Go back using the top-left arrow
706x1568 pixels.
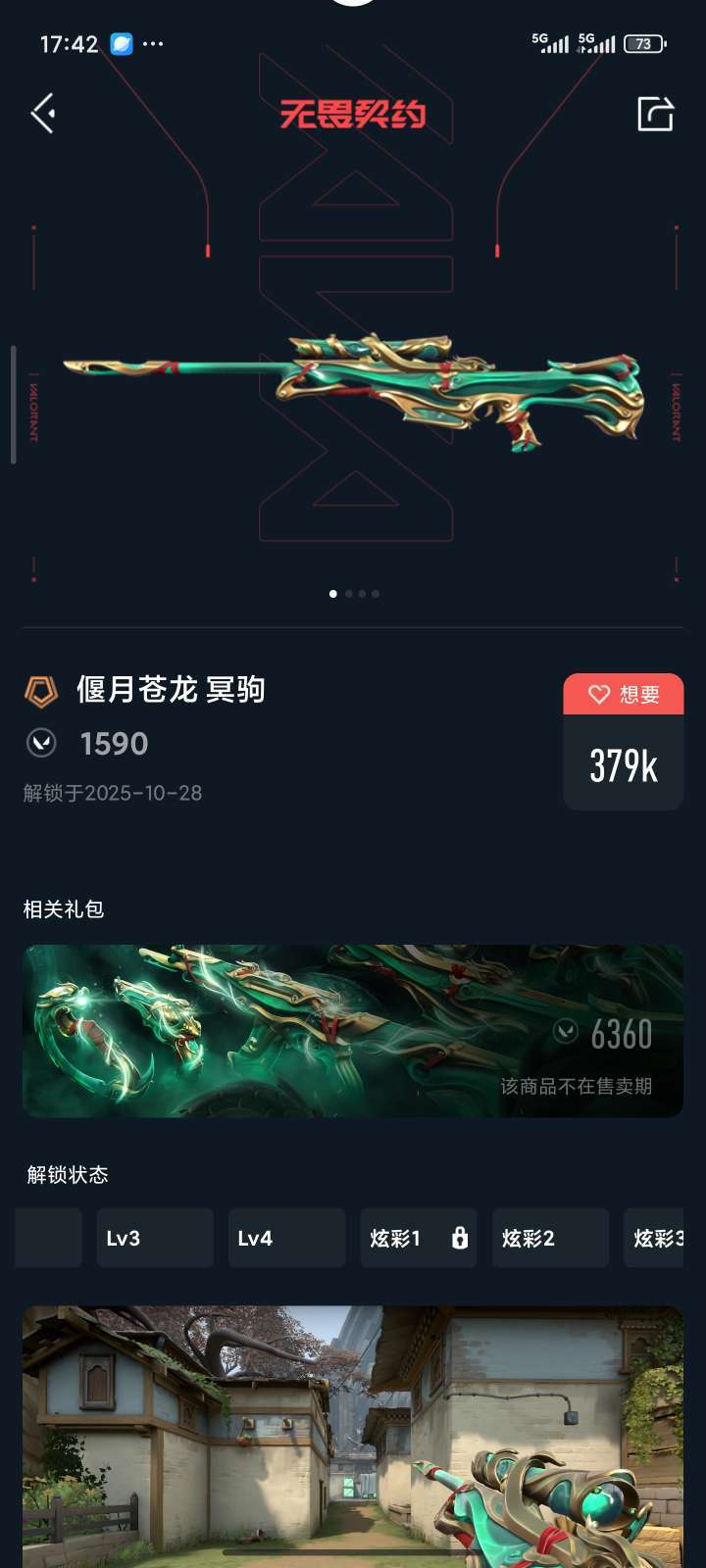click(43, 114)
